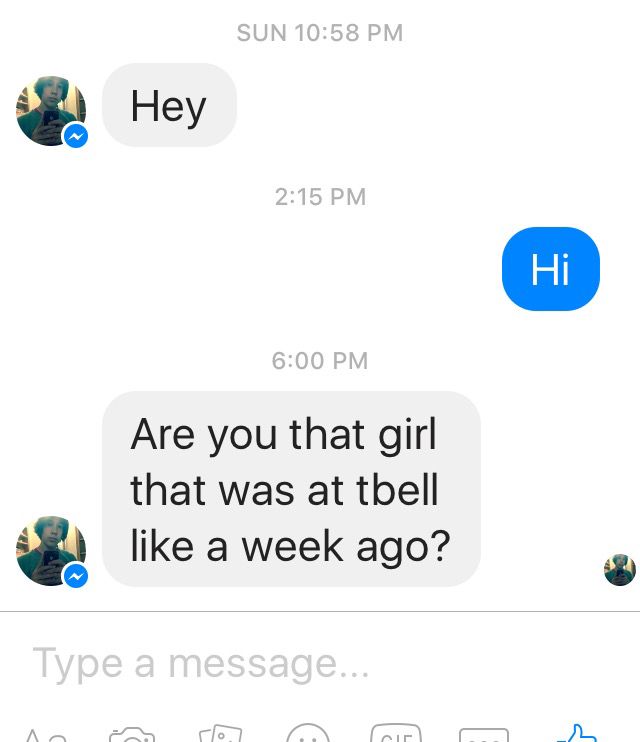Open the emoji picker
This screenshot has height=742, width=640.
tap(308, 735)
